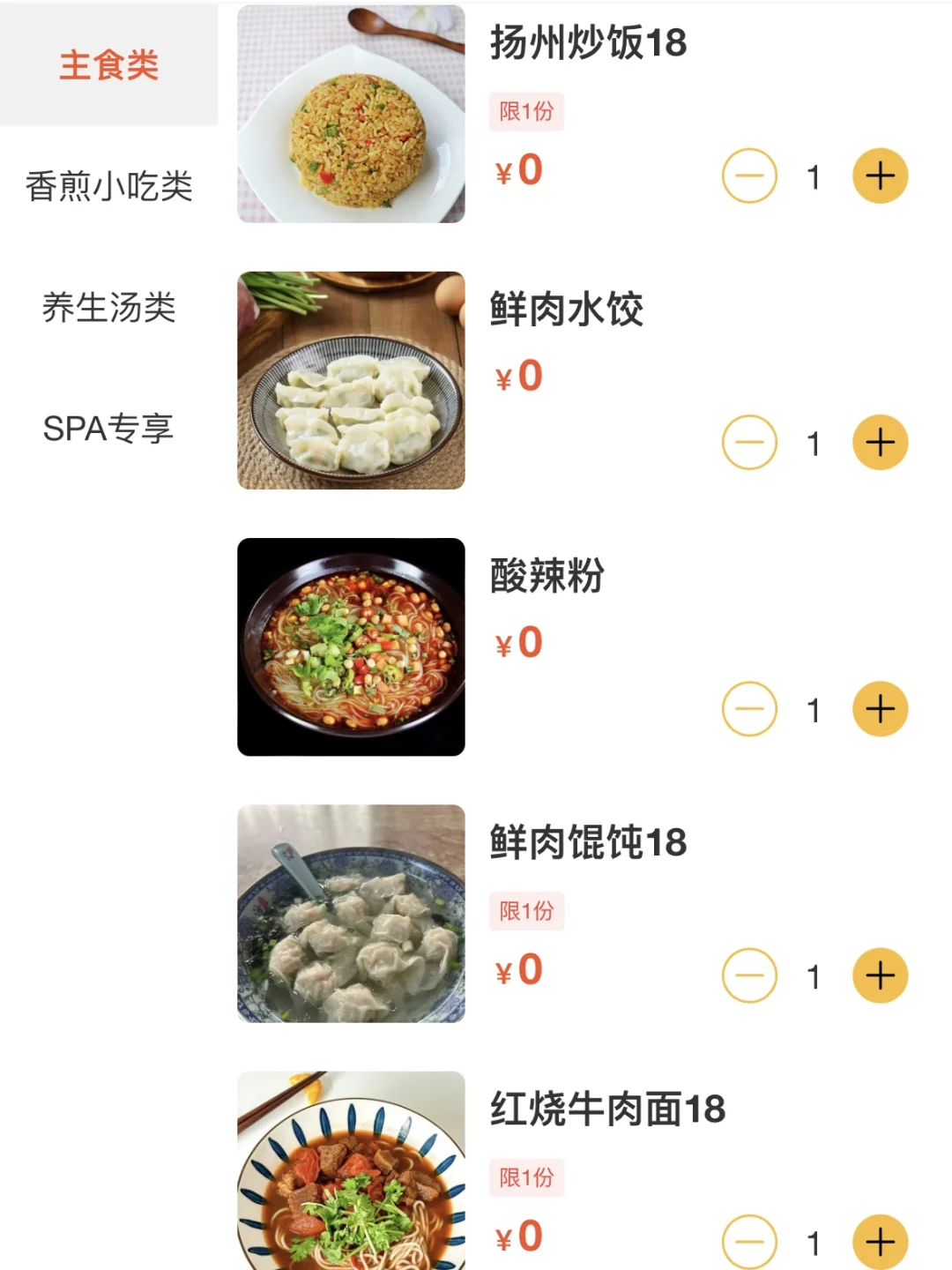Viewport: 952px width, 1270px height.
Task: Add one more 红烧牛肉面18
Action: click(x=880, y=1242)
